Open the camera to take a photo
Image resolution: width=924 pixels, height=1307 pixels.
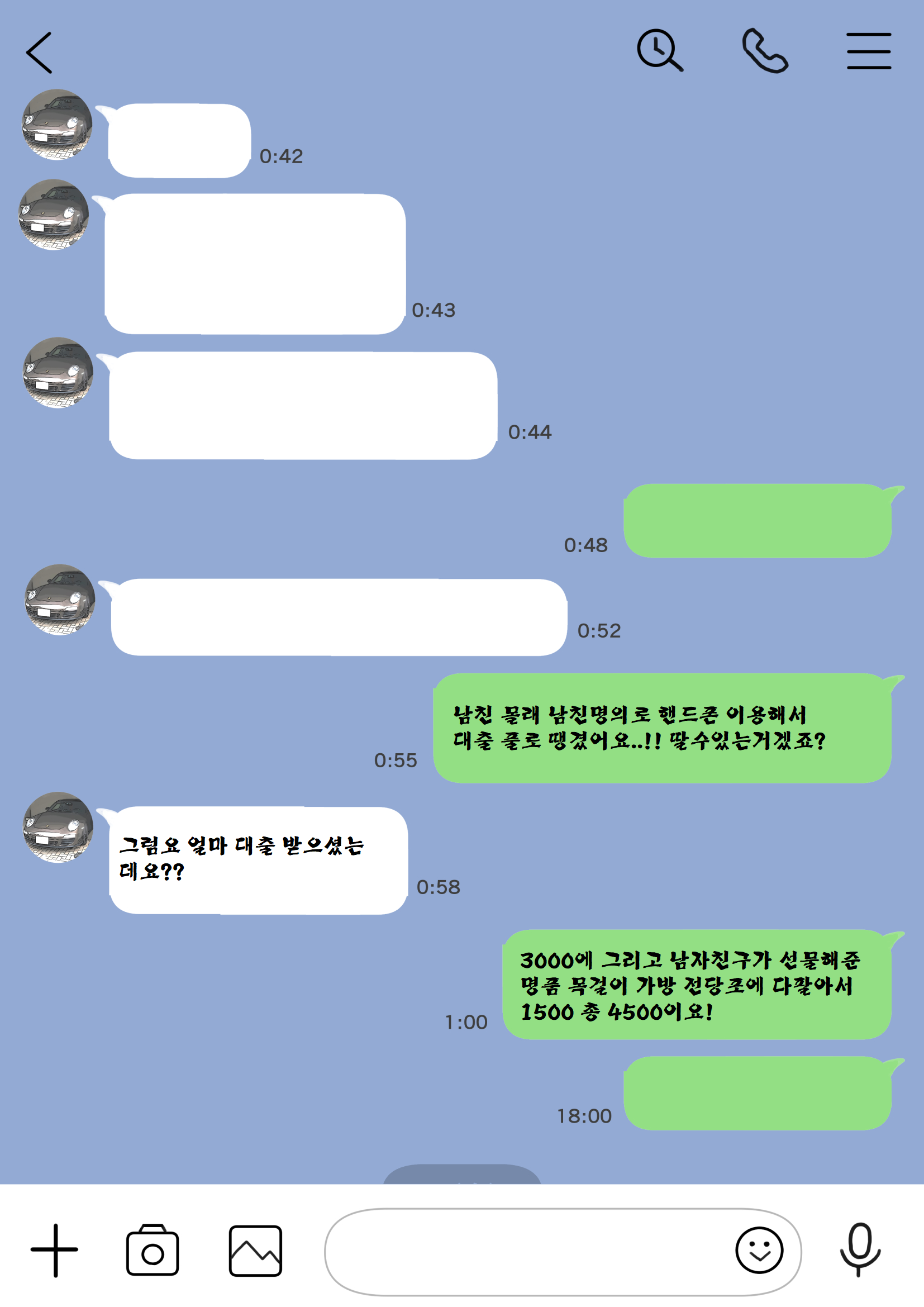[153, 1251]
